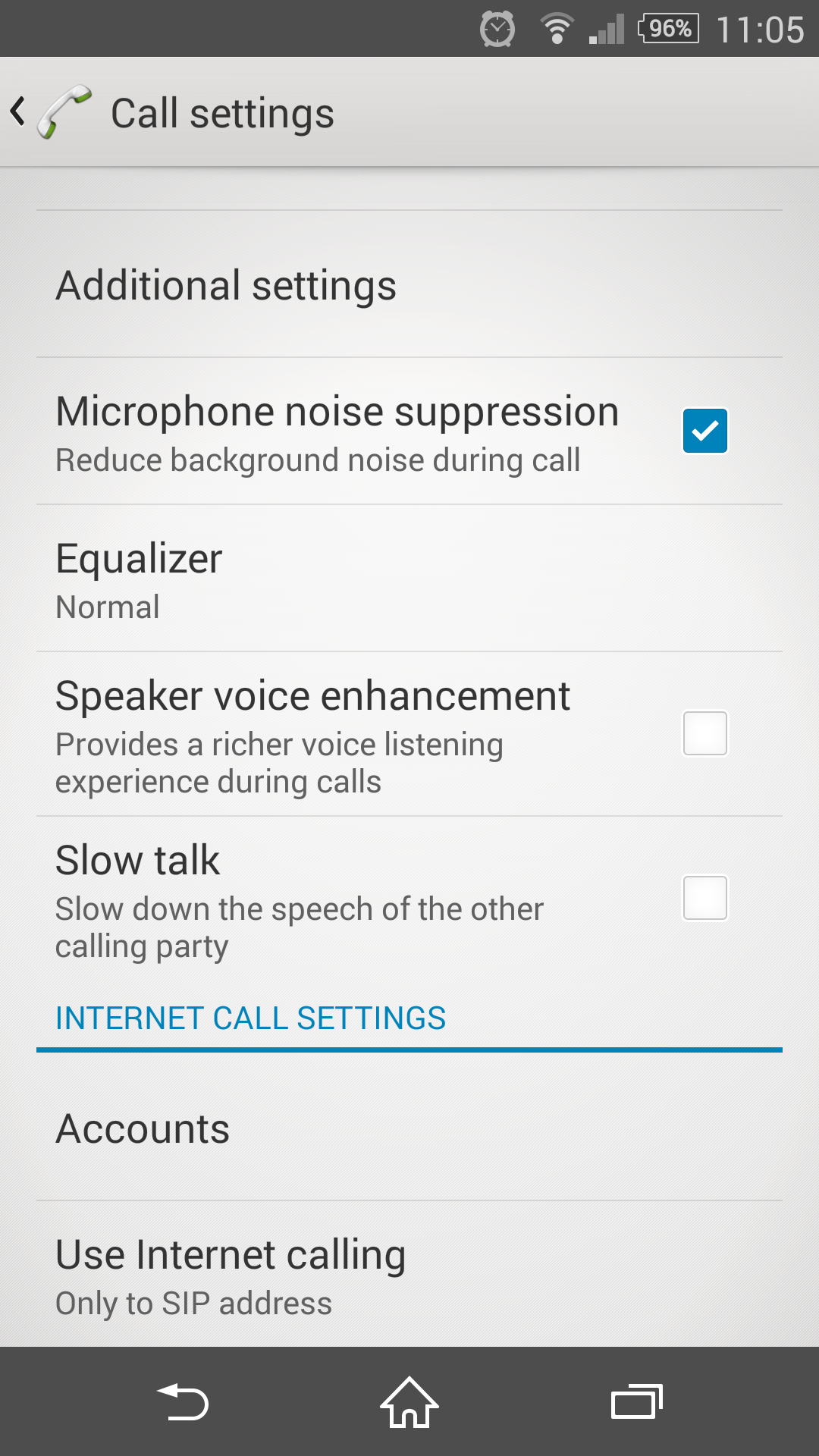Image resolution: width=819 pixels, height=1456 pixels.
Task: Tap the system home button
Action: pos(409,1402)
